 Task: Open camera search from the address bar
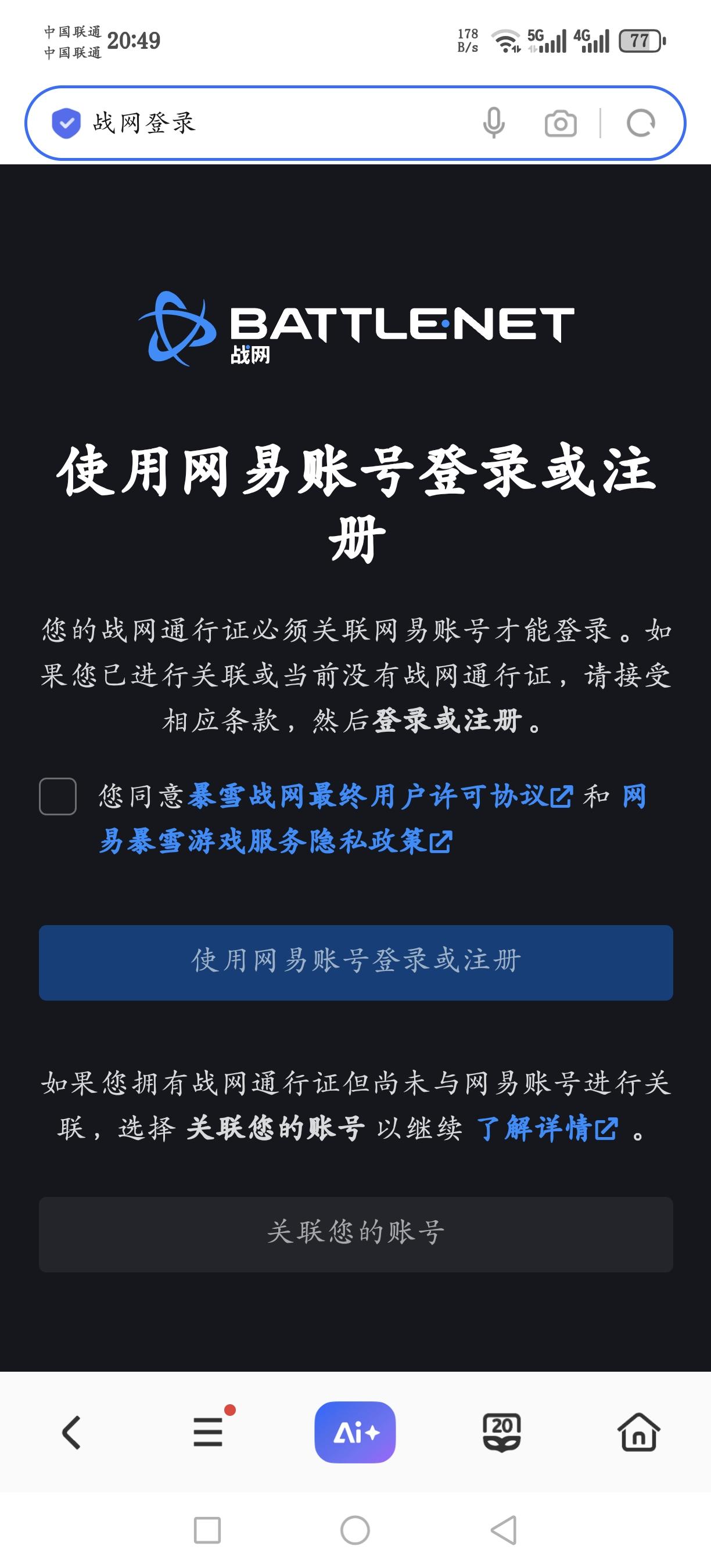(562, 124)
